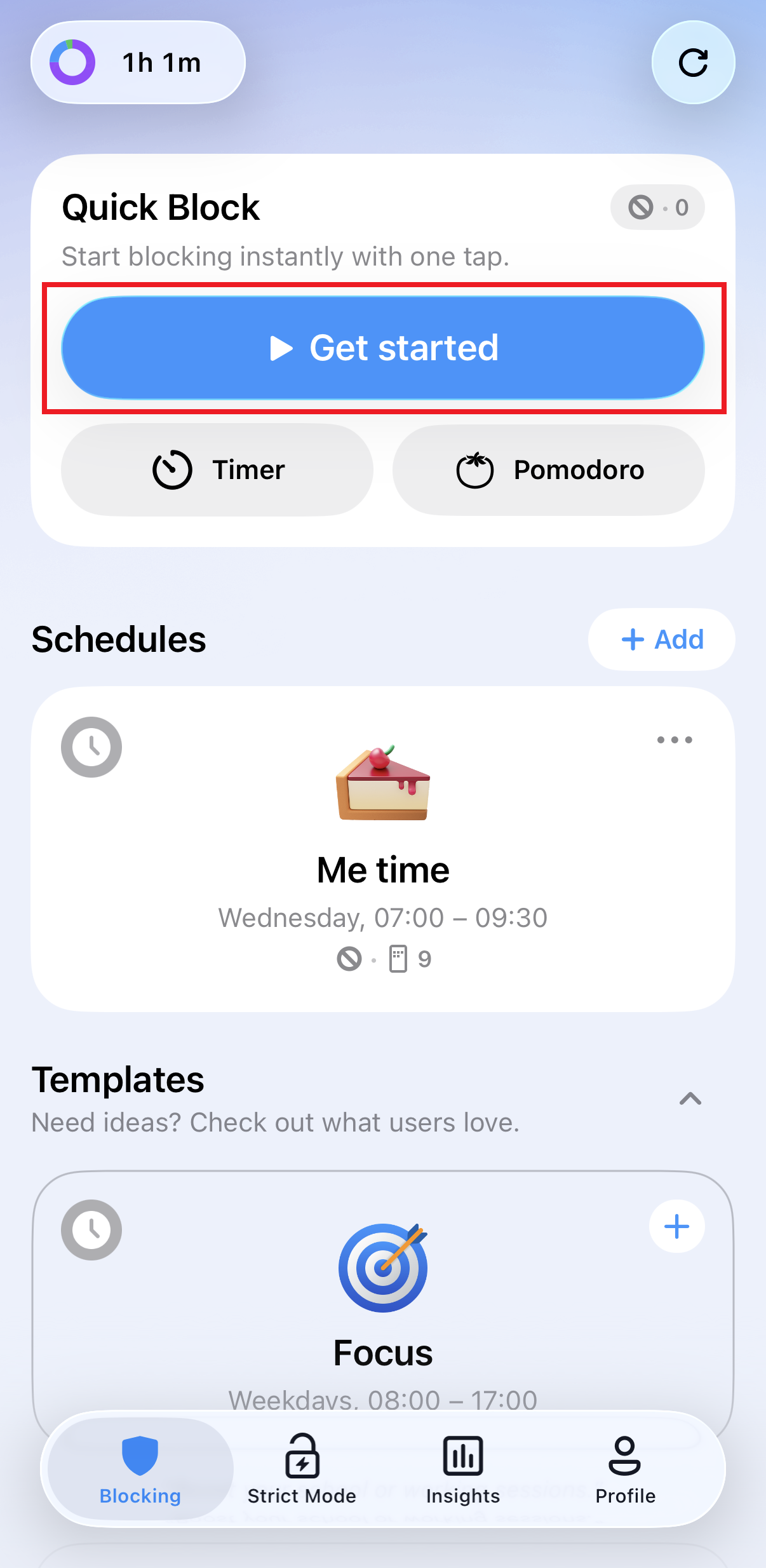766x1568 pixels.
Task: Add the Focus template with plus button
Action: (676, 1227)
